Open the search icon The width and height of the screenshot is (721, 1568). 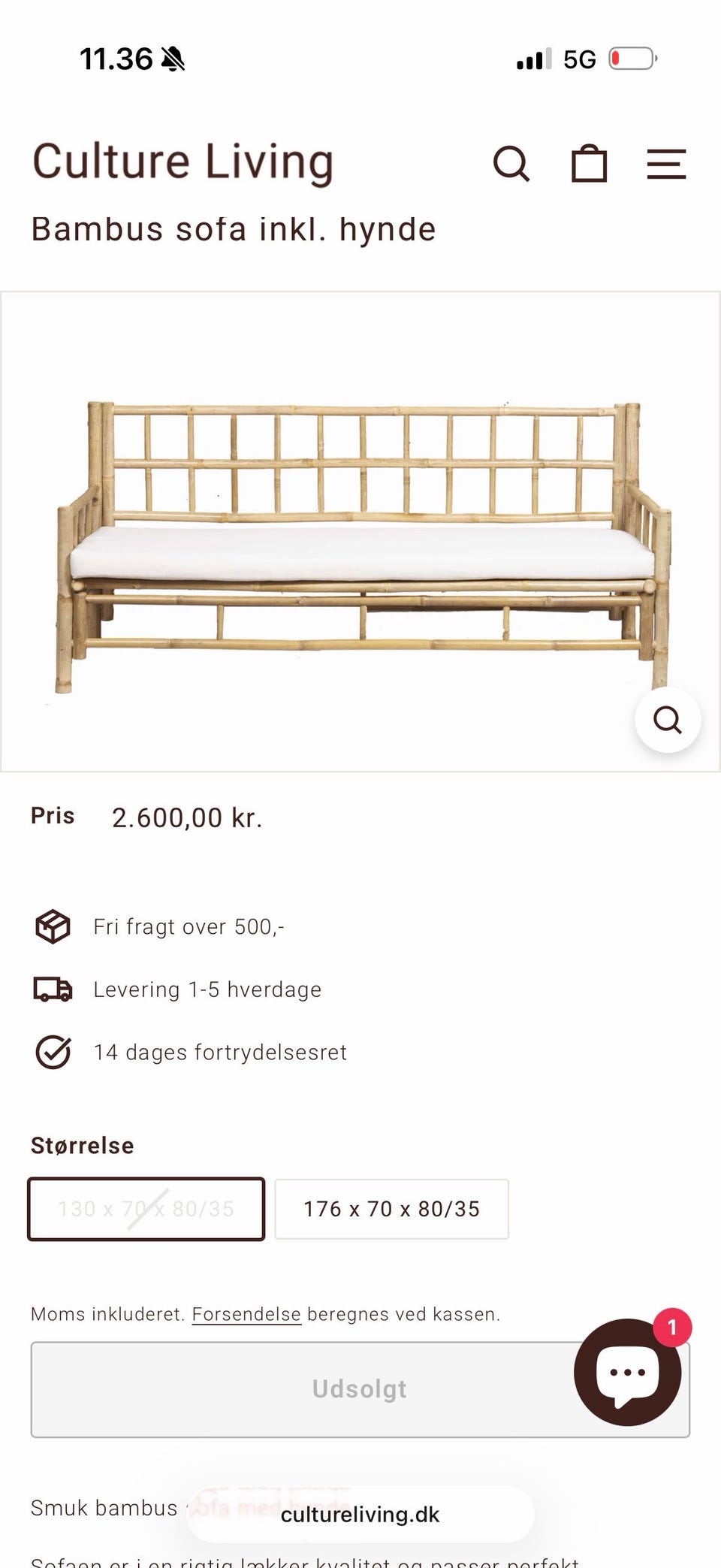tap(514, 163)
